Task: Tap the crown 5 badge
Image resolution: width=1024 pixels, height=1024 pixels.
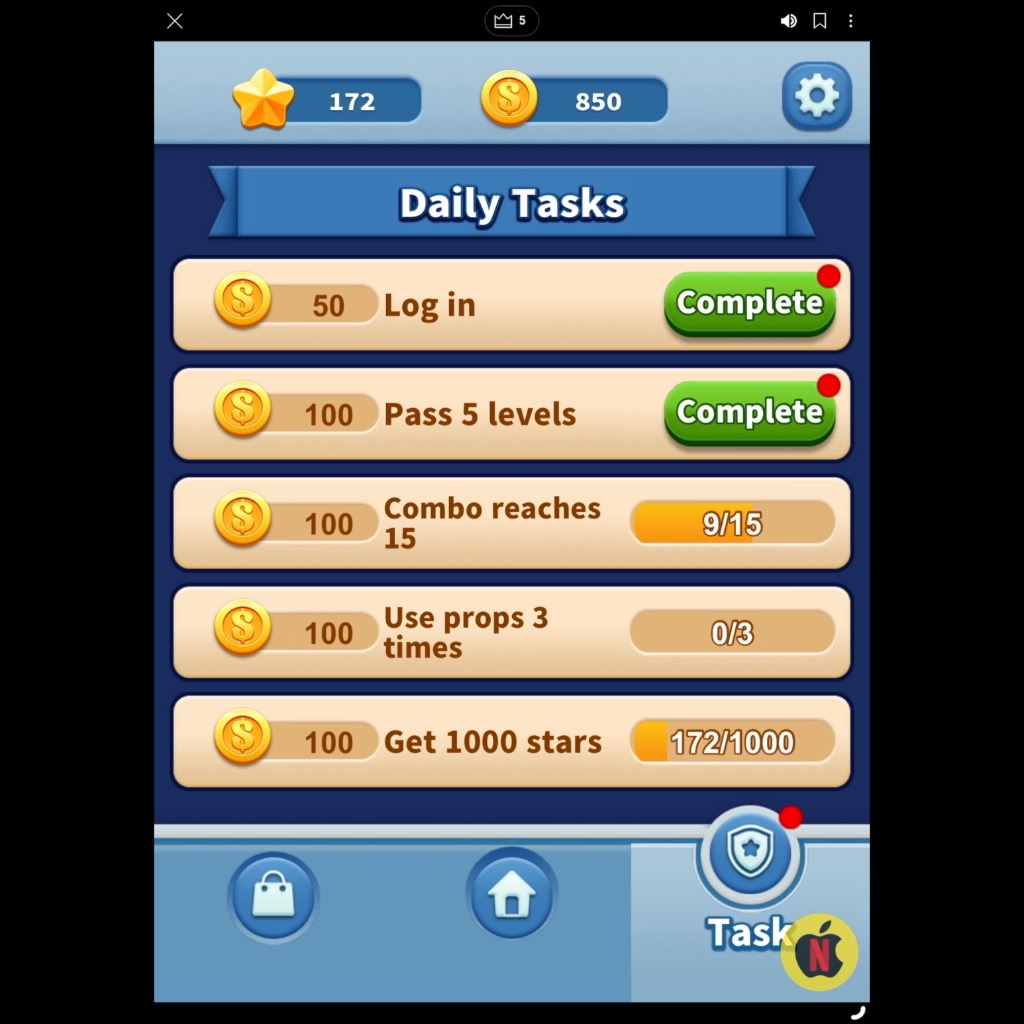Action: click(x=511, y=21)
